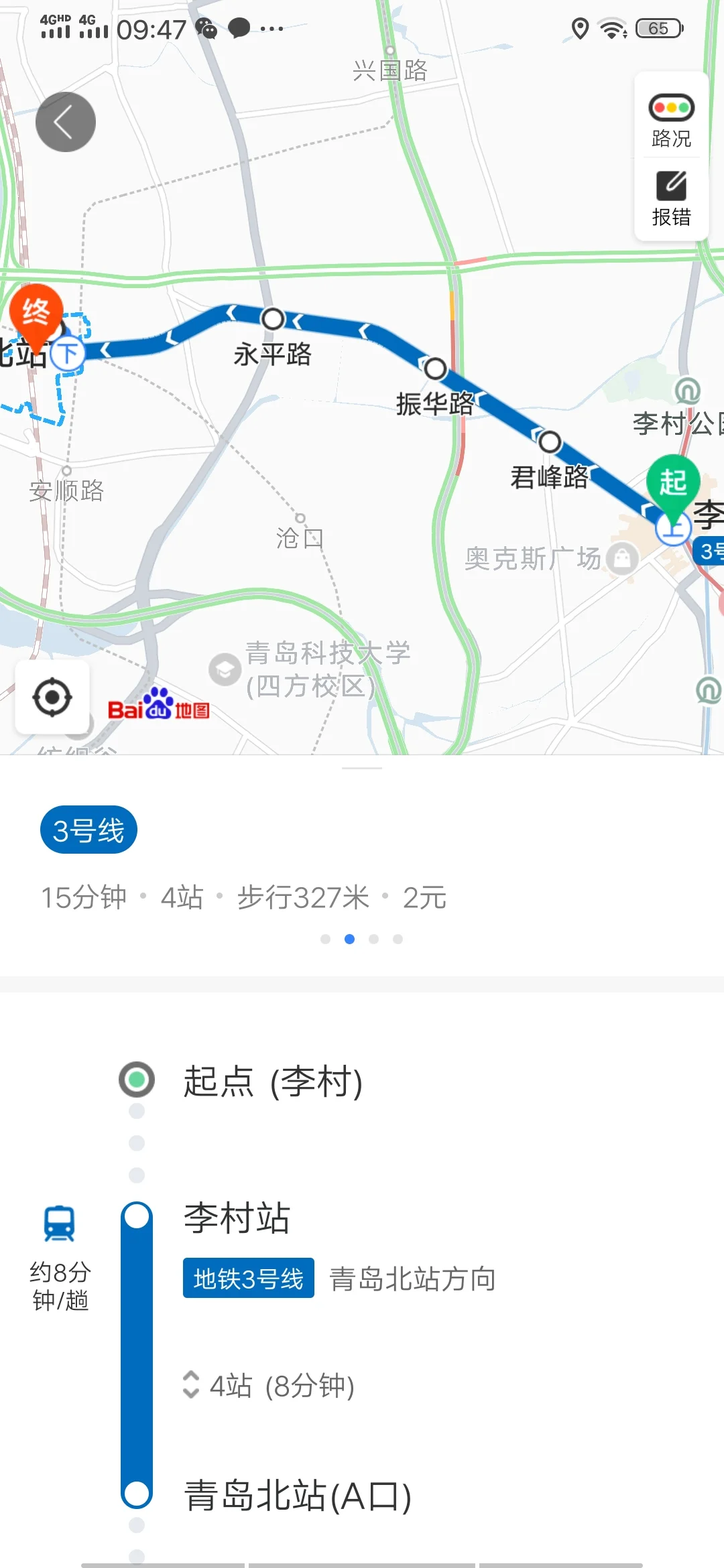Tap the 上 boarding marker near 李村
This screenshot has height=1568, width=724.
[x=674, y=529]
